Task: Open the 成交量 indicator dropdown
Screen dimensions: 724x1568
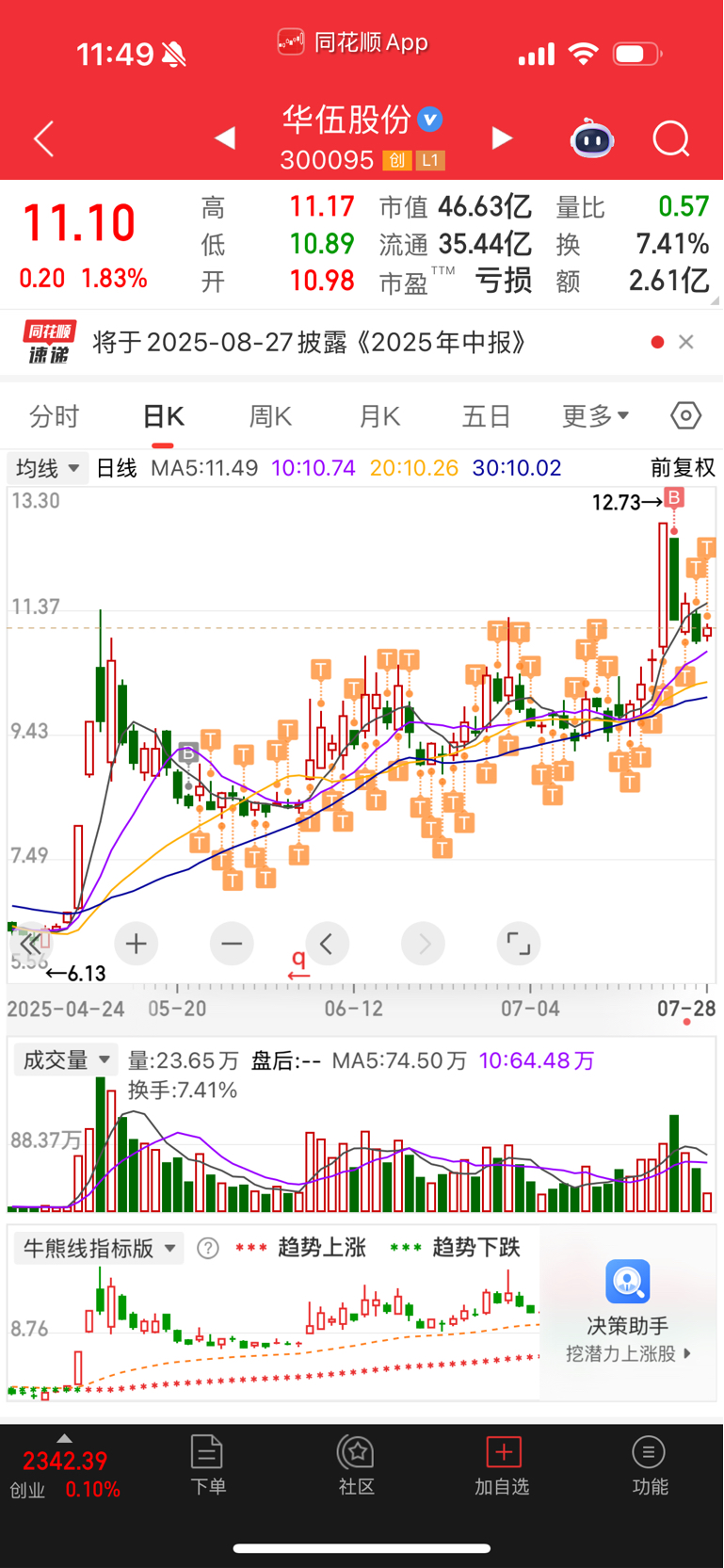Action: (65, 1060)
